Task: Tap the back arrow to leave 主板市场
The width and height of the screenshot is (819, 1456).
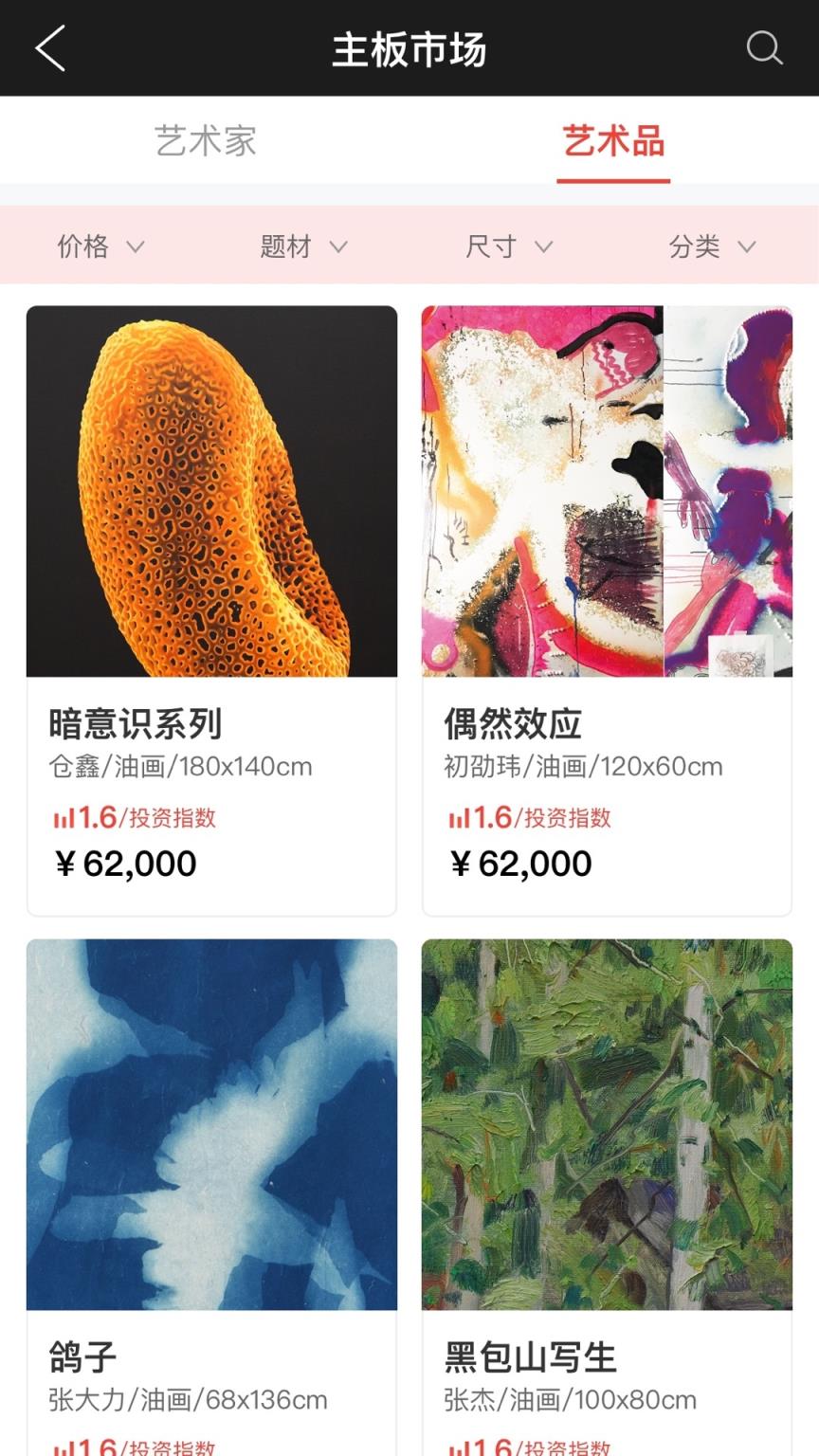Action: click(49, 48)
